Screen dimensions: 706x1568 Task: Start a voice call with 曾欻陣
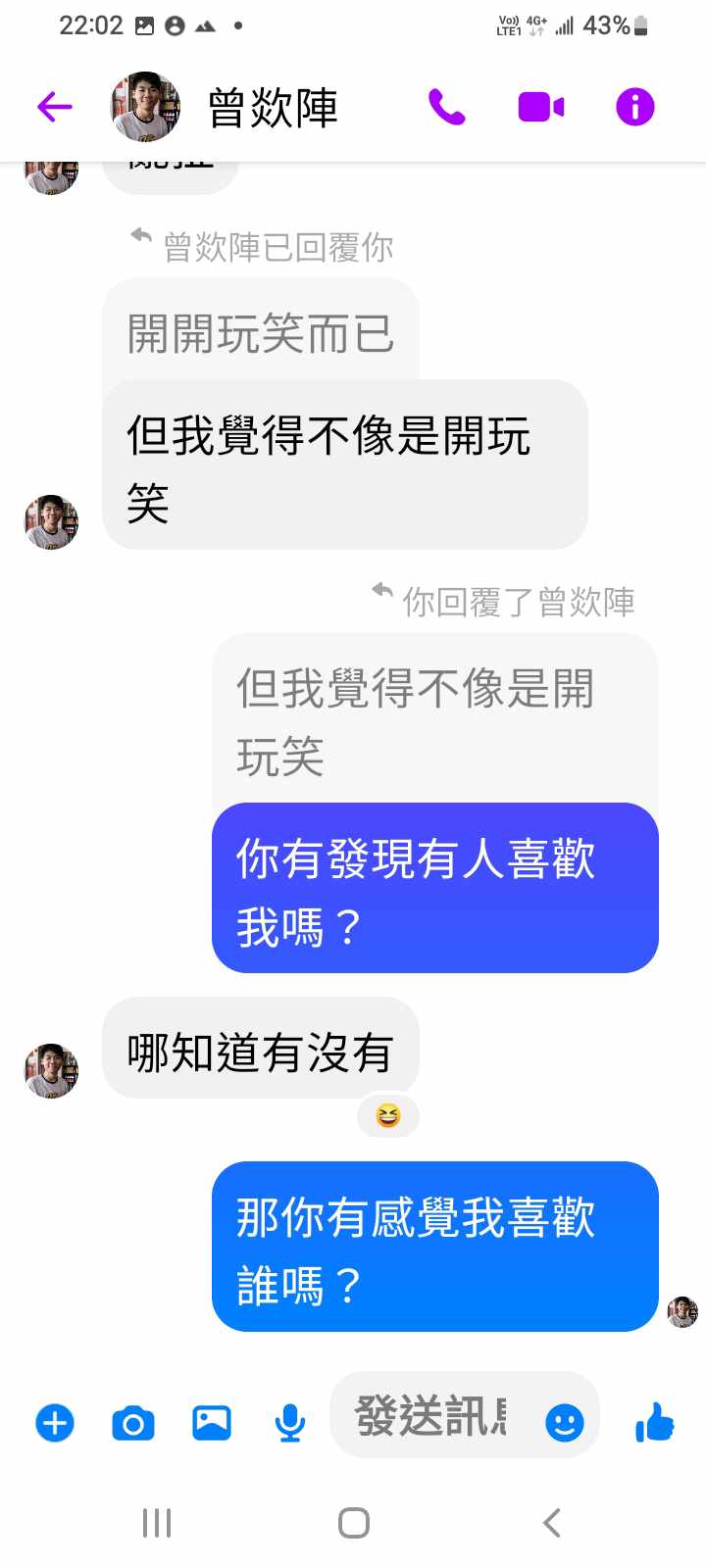point(446,107)
